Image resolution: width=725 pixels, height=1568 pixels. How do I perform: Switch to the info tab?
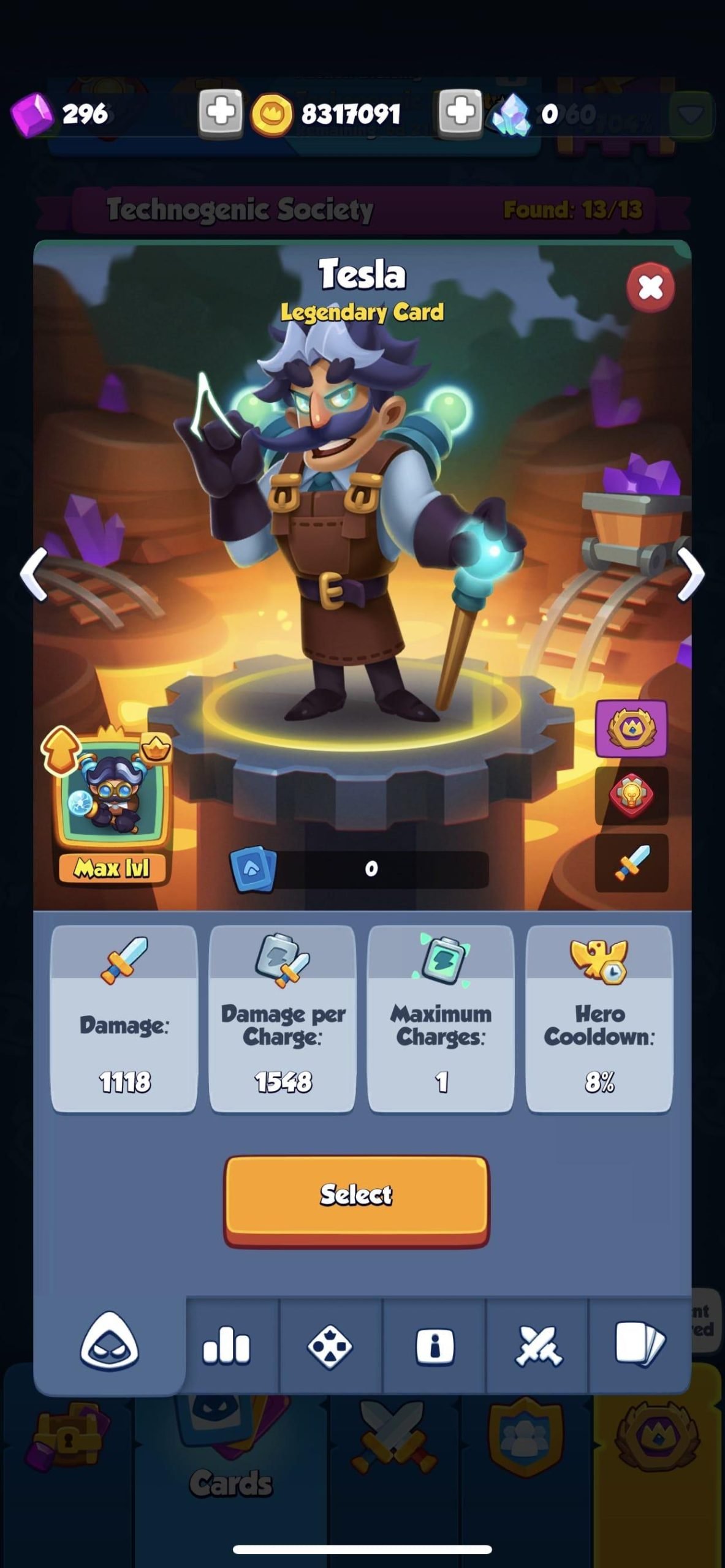pyautogui.click(x=435, y=1345)
